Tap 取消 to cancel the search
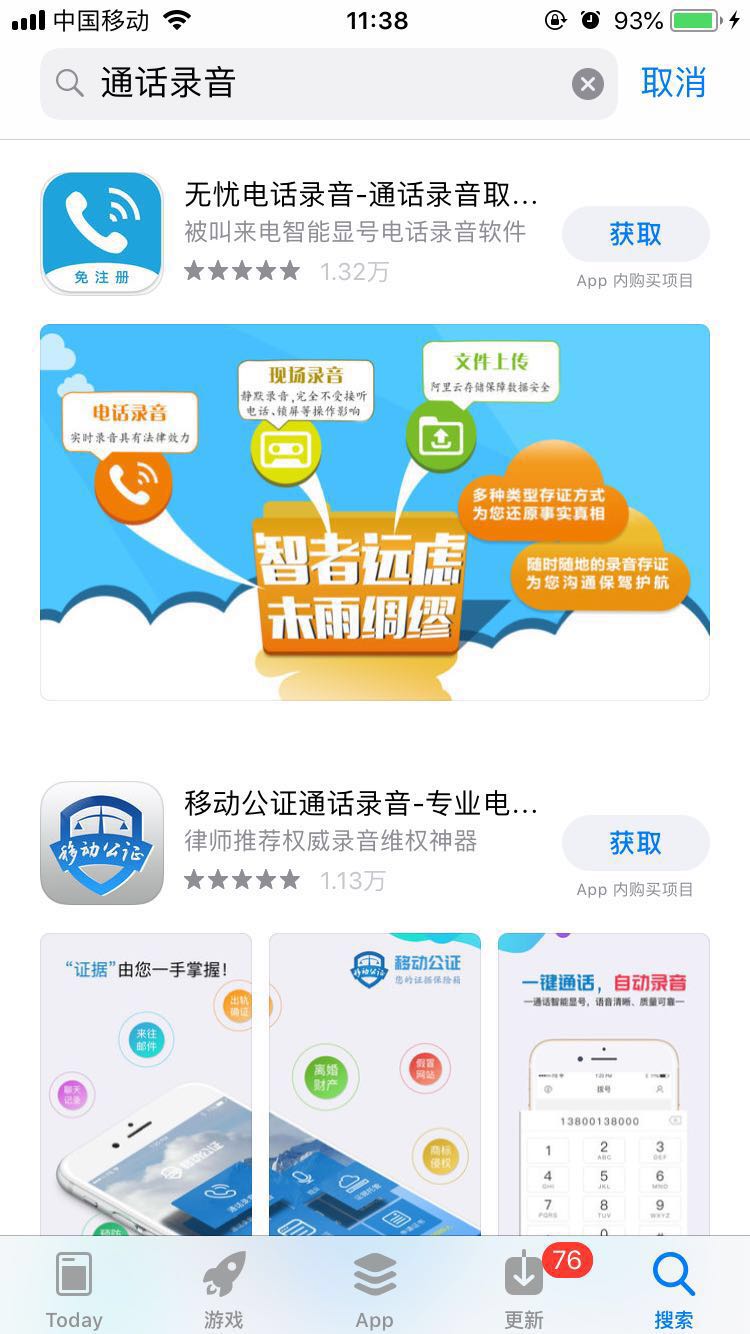Screen dimensions: 750x1334 pyautogui.click(x=674, y=83)
